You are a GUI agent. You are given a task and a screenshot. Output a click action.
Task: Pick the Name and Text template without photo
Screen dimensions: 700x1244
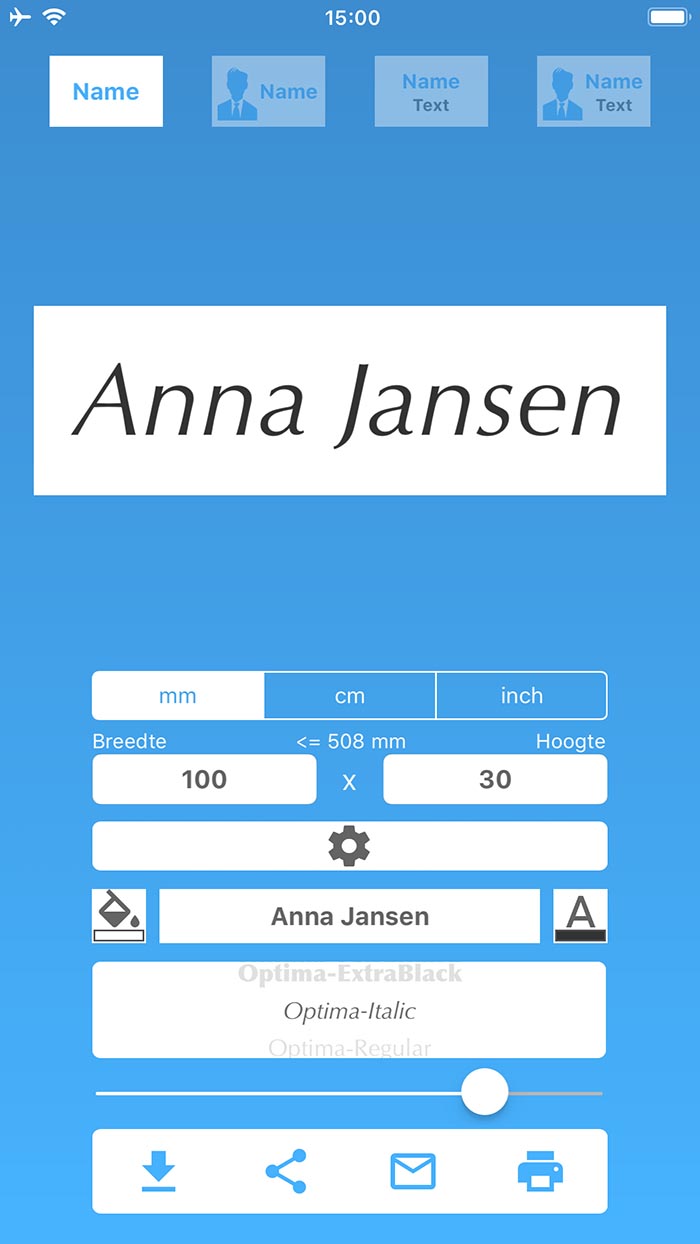click(431, 91)
